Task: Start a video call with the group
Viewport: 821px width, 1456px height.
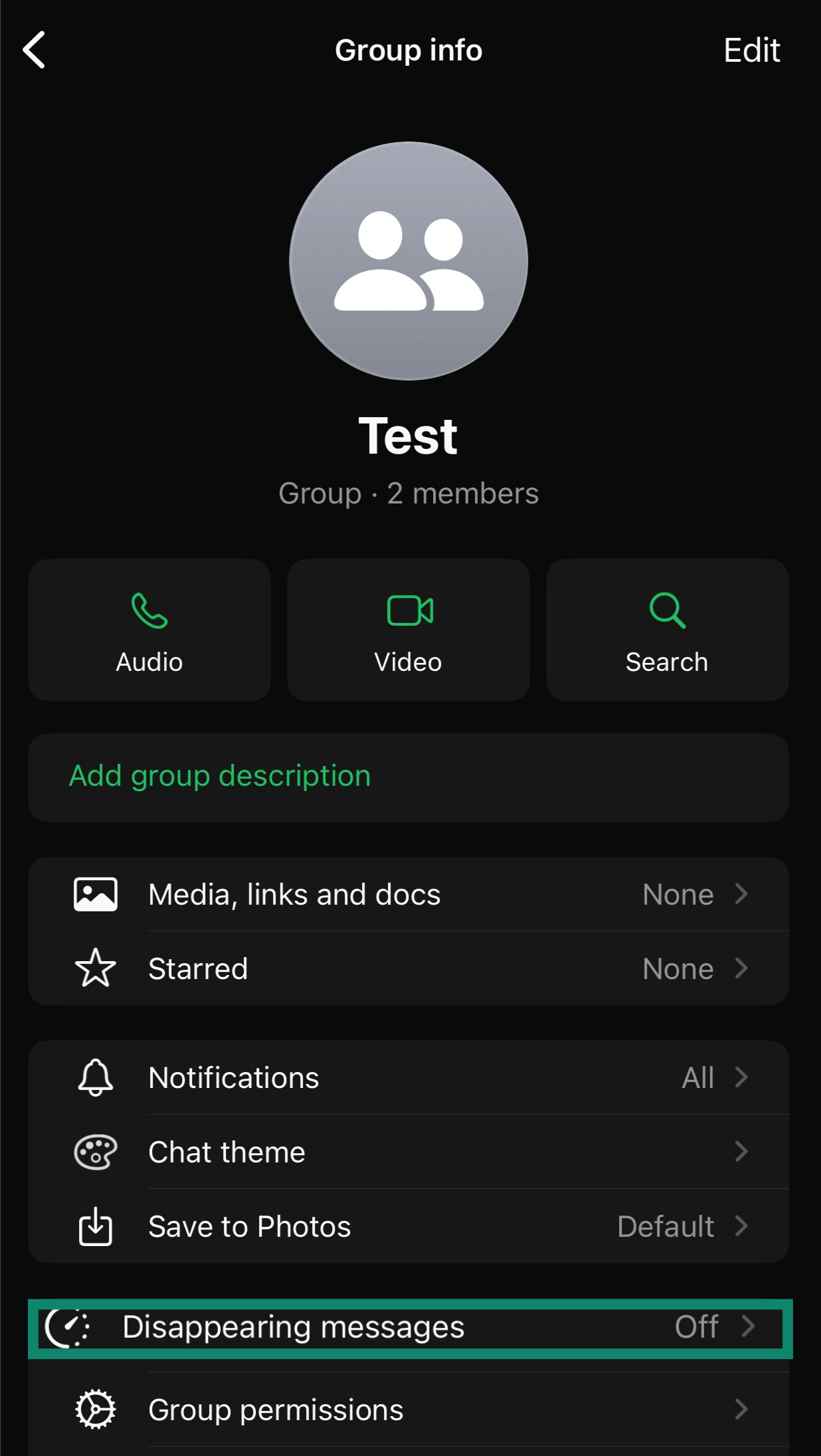Action: pyautogui.click(x=408, y=630)
